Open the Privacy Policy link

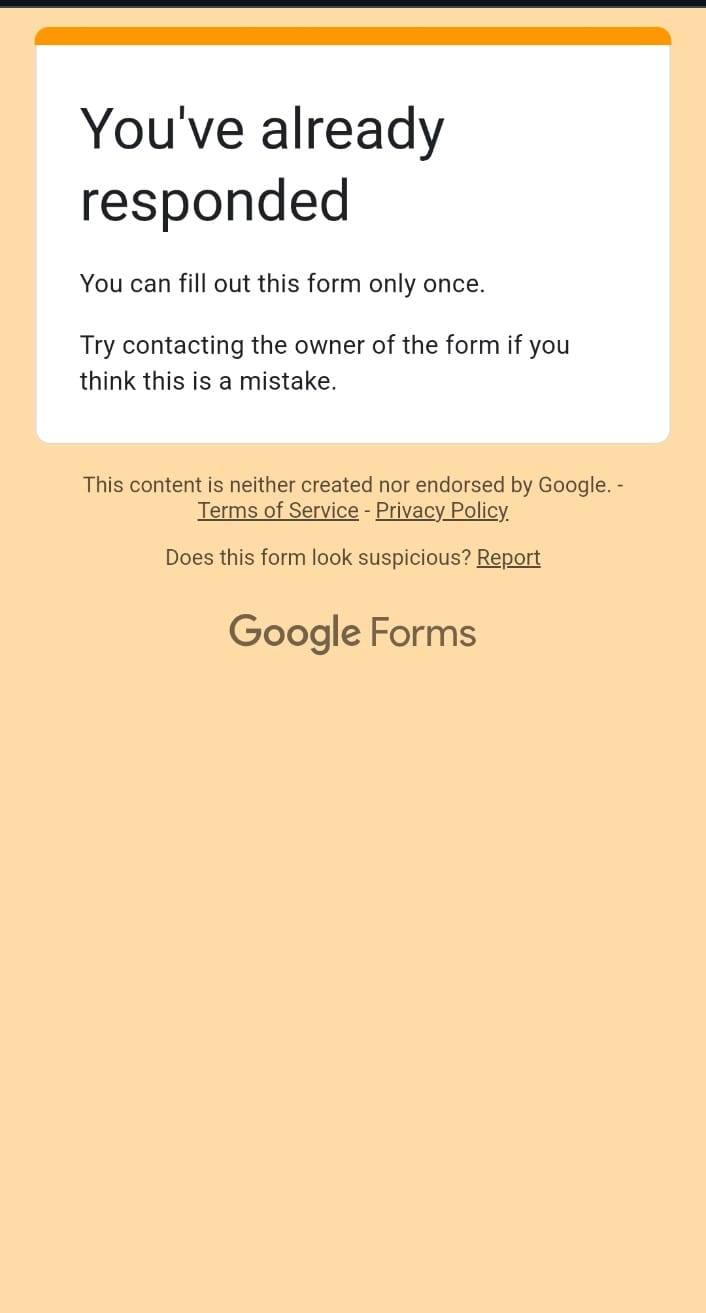click(x=442, y=511)
